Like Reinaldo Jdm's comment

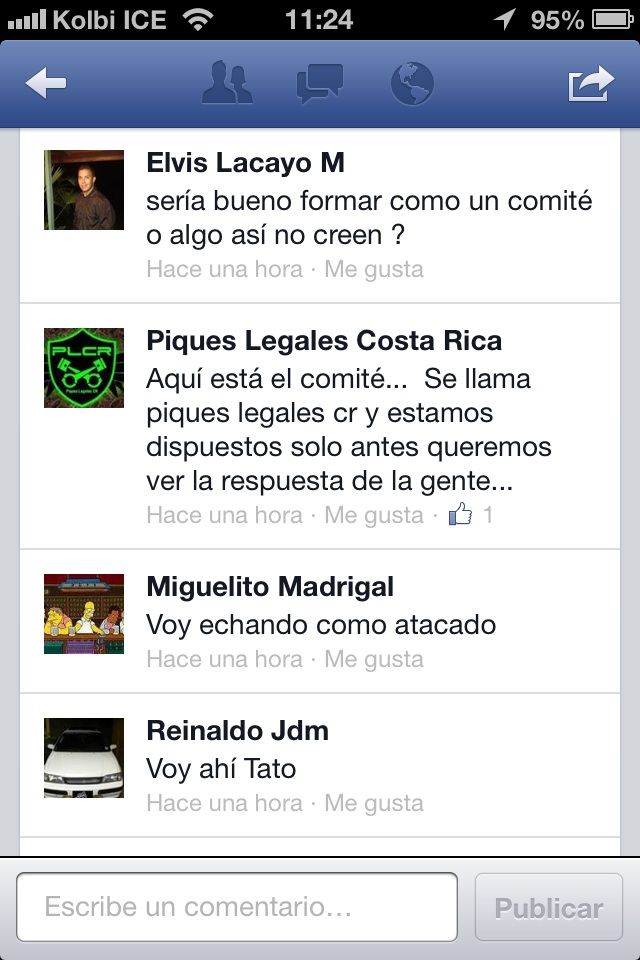click(373, 803)
